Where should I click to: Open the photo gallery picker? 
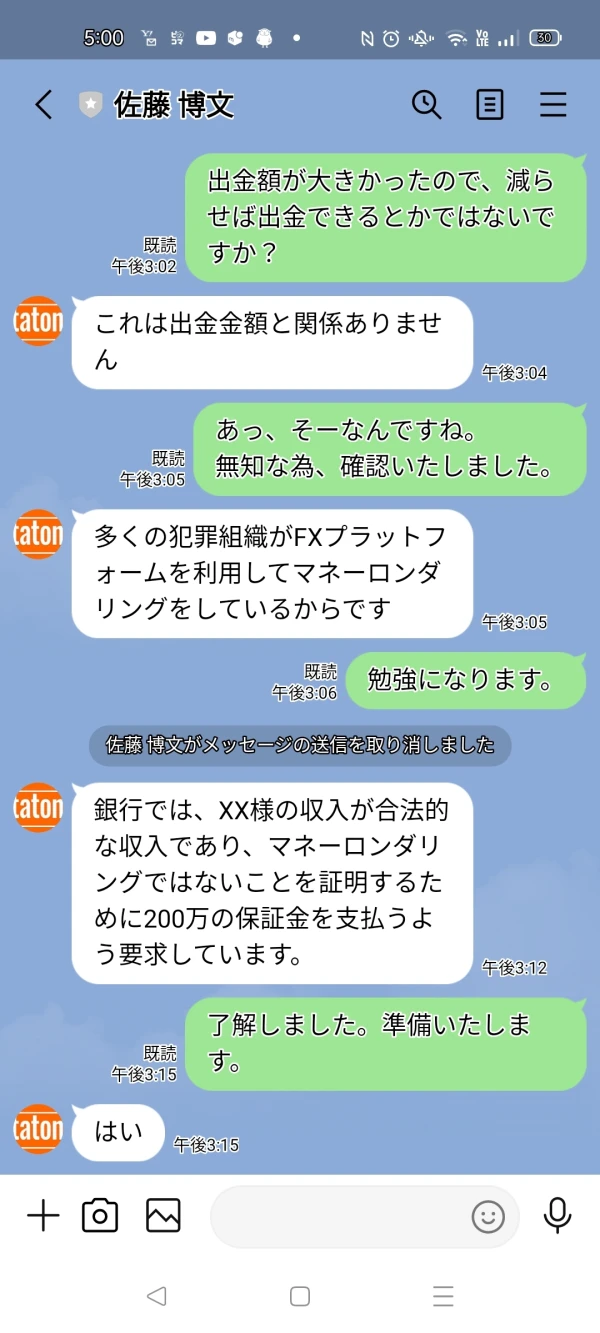[x=163, y=1216]
